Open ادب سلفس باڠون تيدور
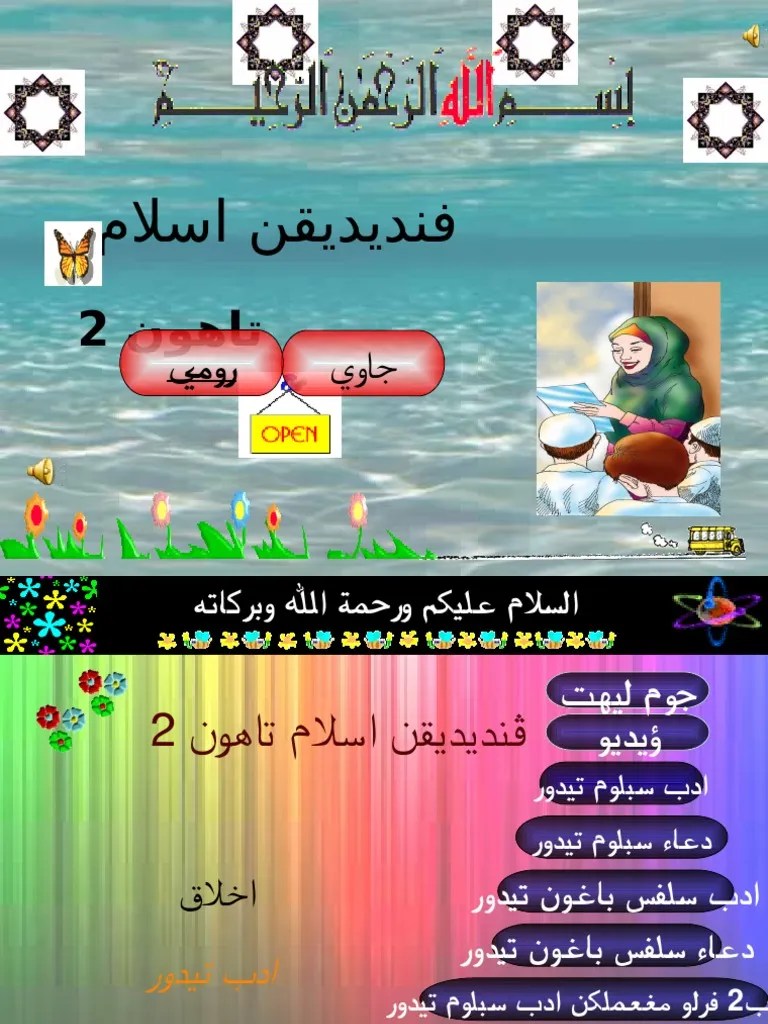The width and height of the screenshot is (768, 1024). (616, 892)
